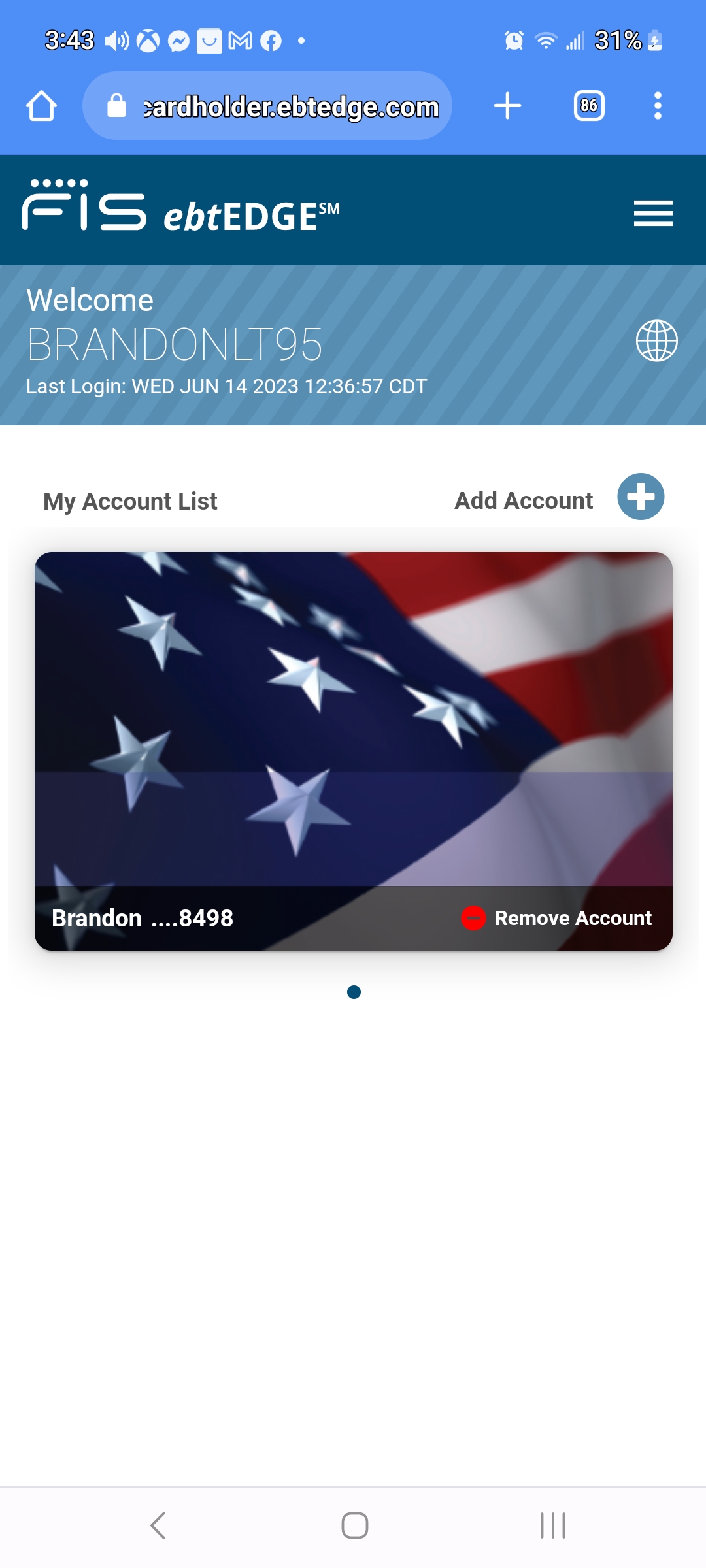Add a new account with plus button
Viewport: 706px width, 1568px height.
click(x=641, y=497)
